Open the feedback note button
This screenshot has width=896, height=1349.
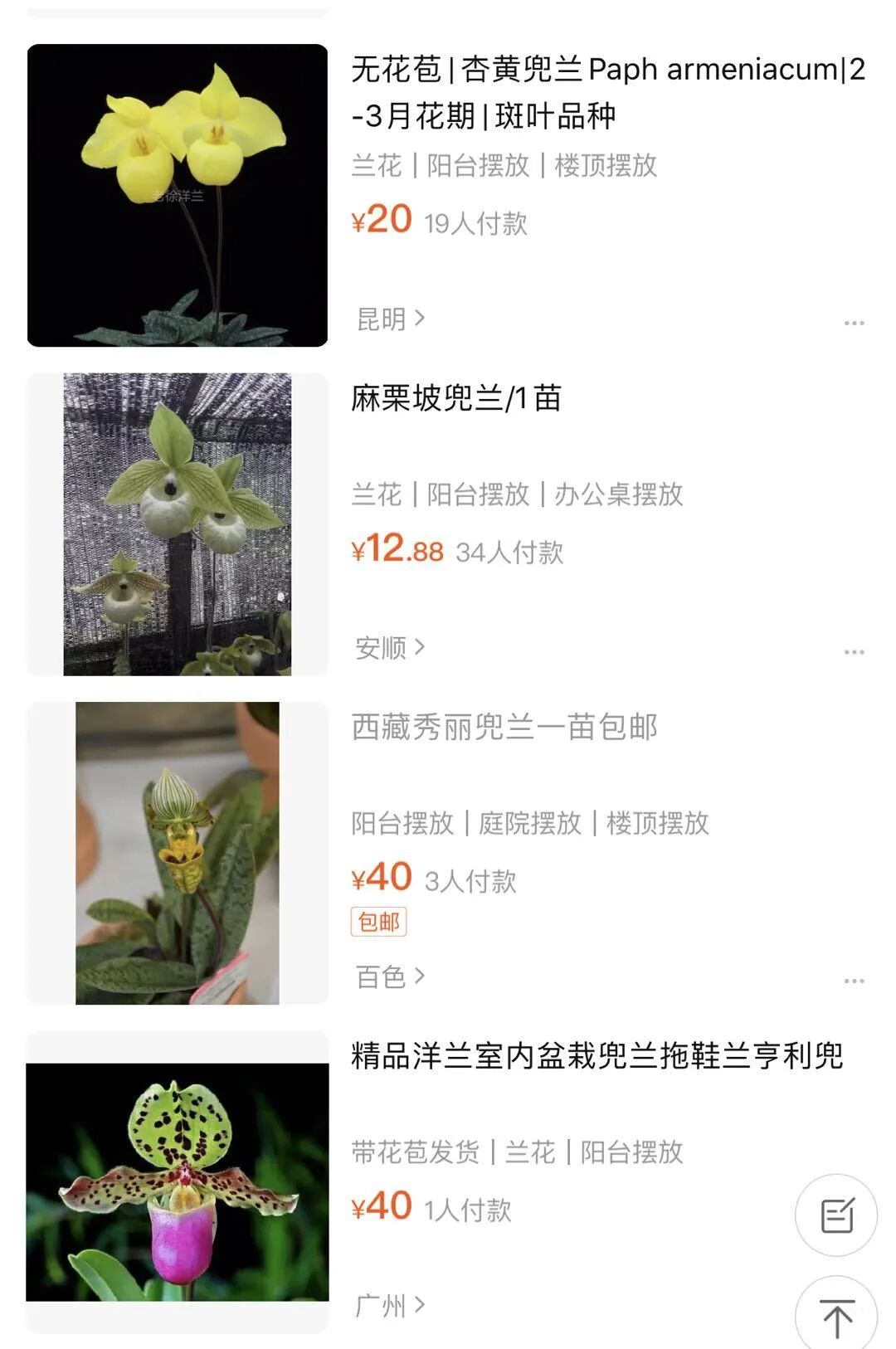pos(836,1215)
